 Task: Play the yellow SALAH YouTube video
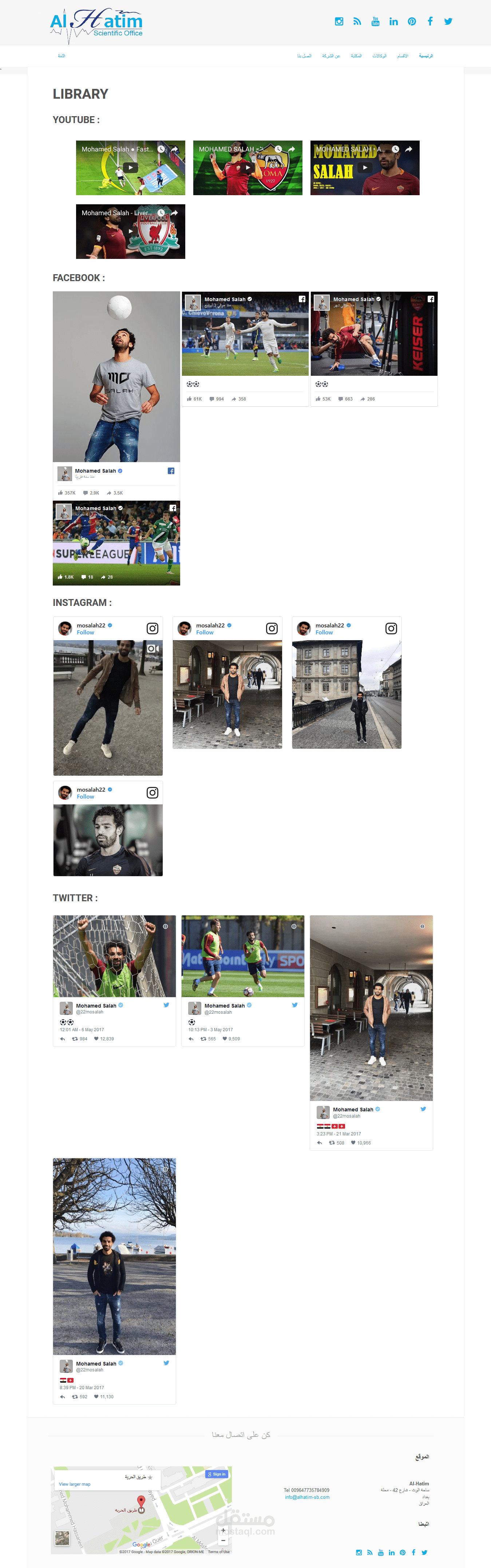point(365,168)
